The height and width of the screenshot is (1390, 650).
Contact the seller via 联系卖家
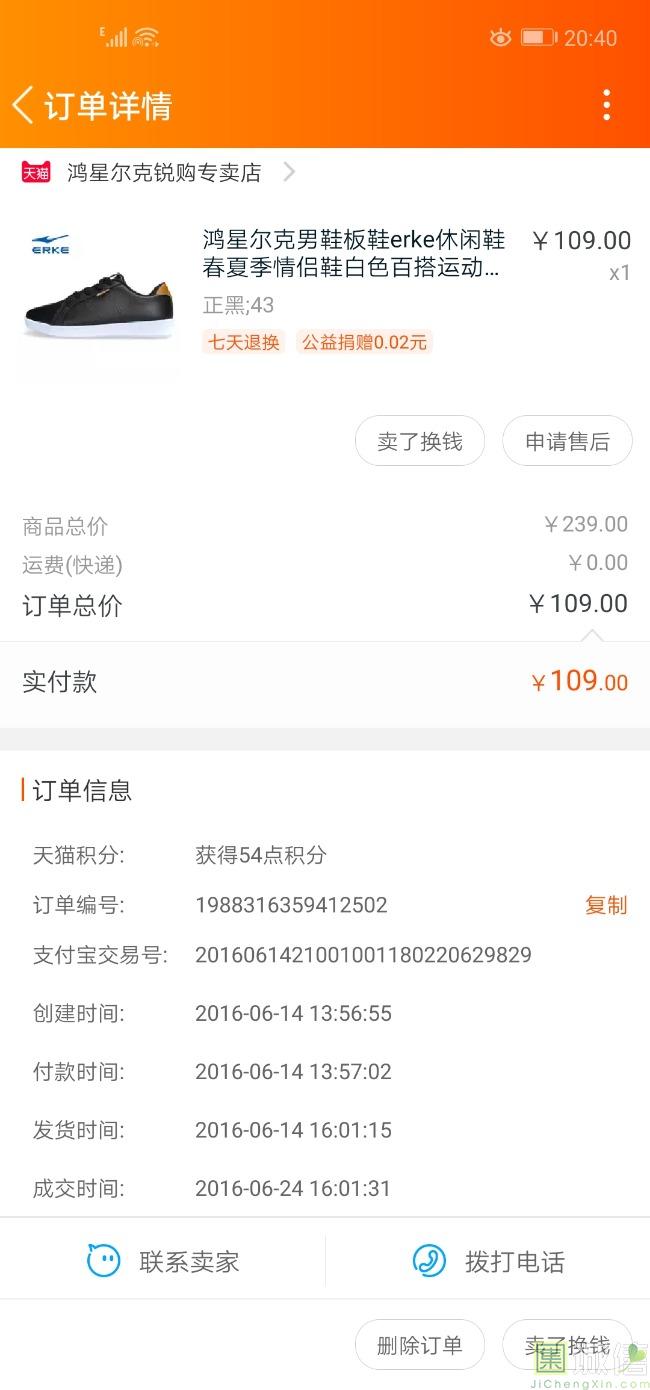[x=163, y=1261]
